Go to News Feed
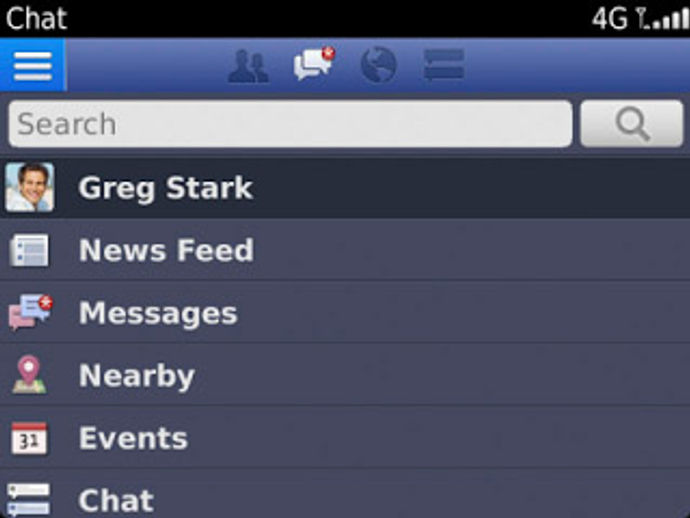The image size is (690, 518). pos(165,250)
